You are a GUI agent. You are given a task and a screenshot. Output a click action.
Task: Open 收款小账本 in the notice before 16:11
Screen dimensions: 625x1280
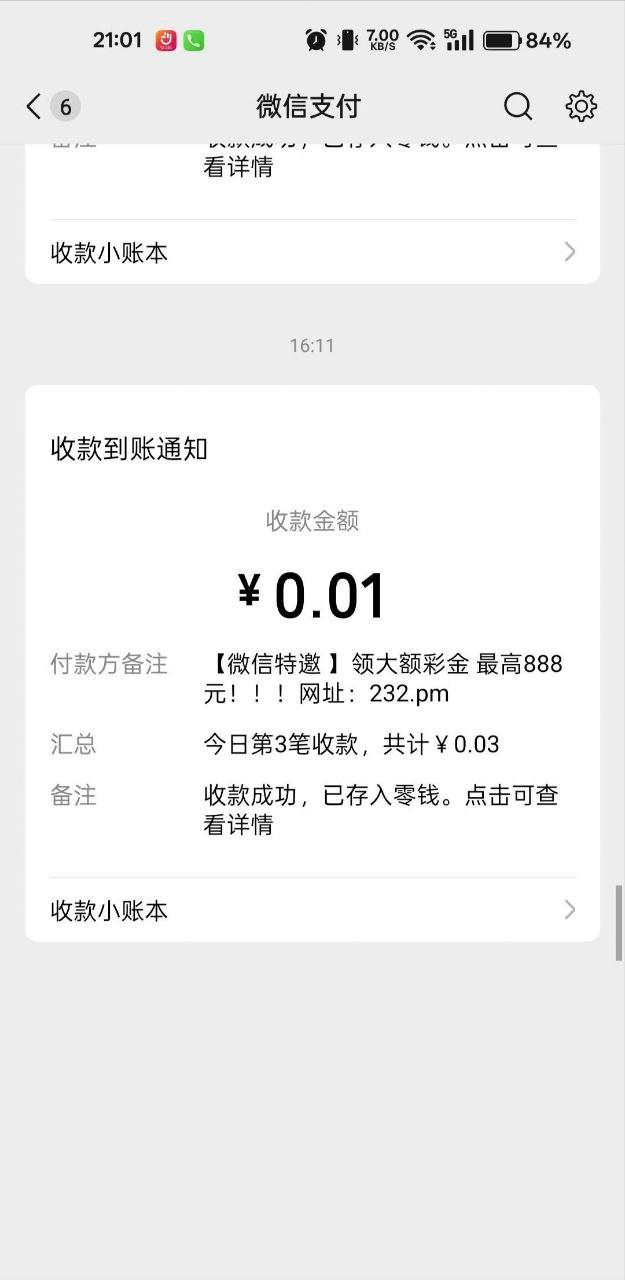click(312, 253)
